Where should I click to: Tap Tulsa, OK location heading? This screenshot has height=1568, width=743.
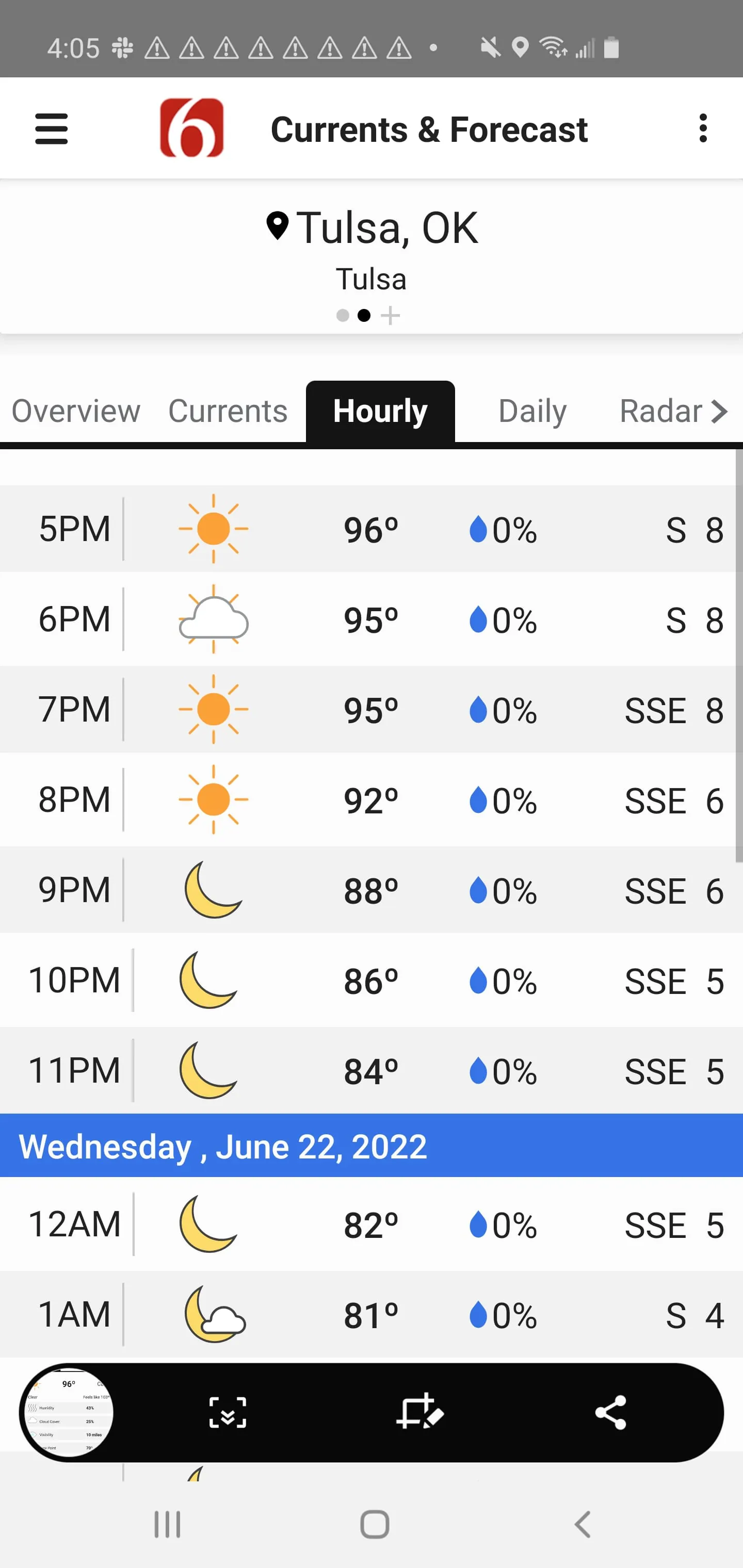pos(387,226)
